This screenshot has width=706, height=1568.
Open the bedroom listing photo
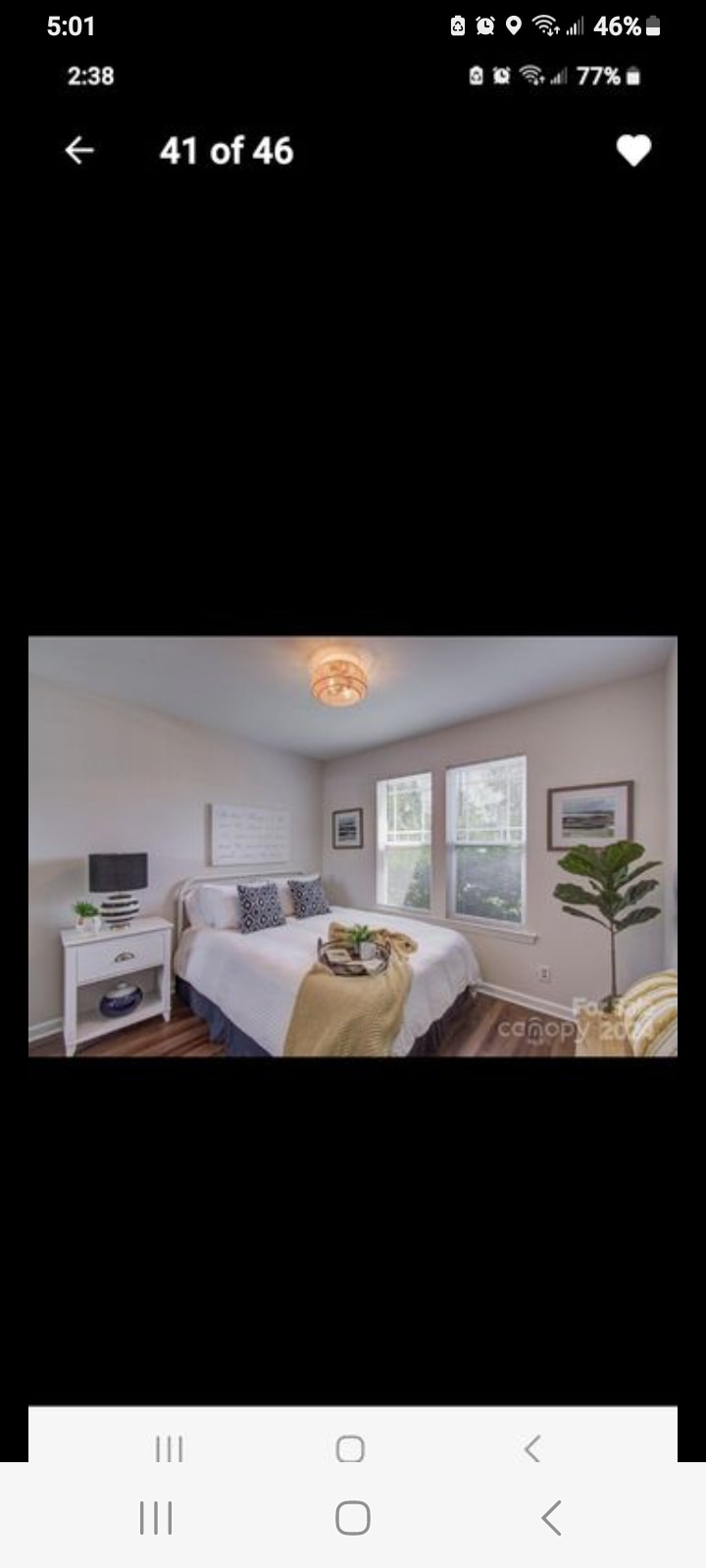353,847
